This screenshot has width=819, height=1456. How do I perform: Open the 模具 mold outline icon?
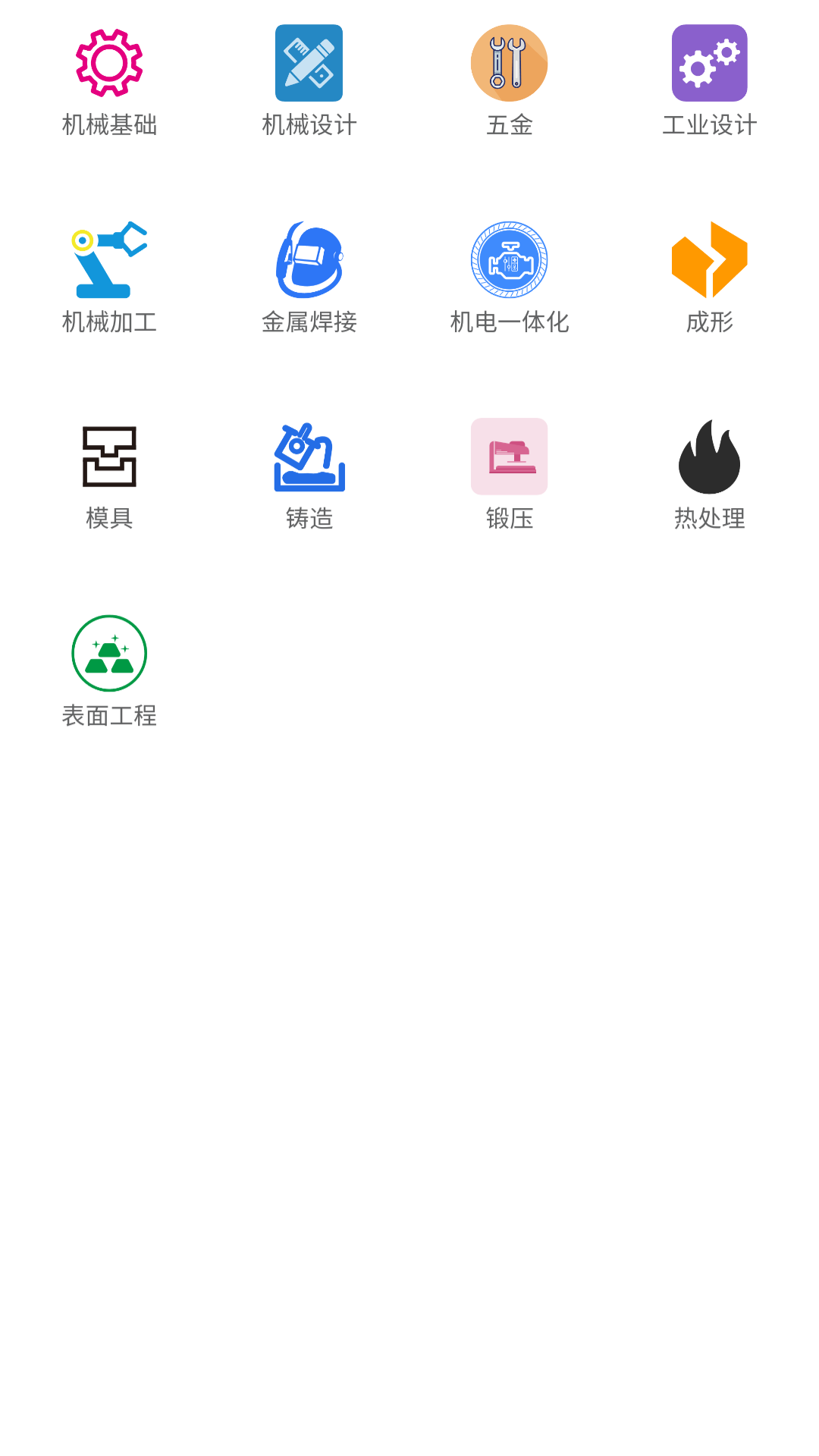point(110,457)
